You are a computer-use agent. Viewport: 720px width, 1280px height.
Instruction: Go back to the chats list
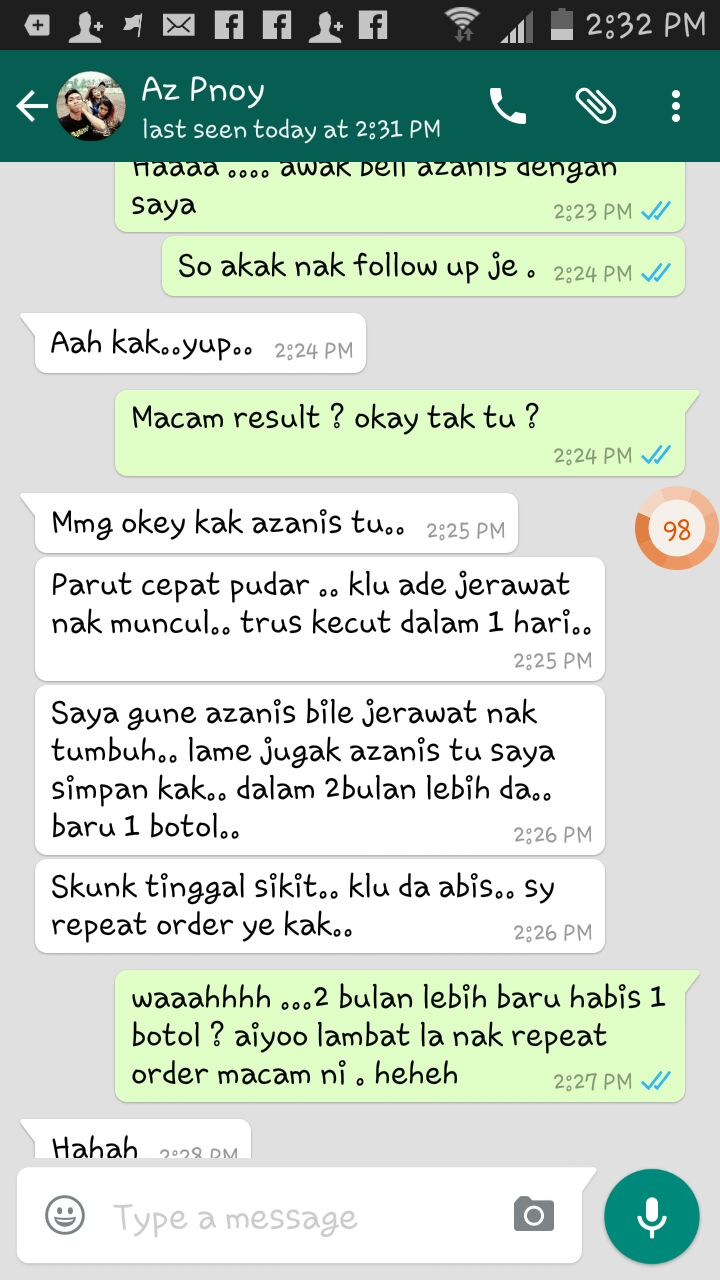32,106
